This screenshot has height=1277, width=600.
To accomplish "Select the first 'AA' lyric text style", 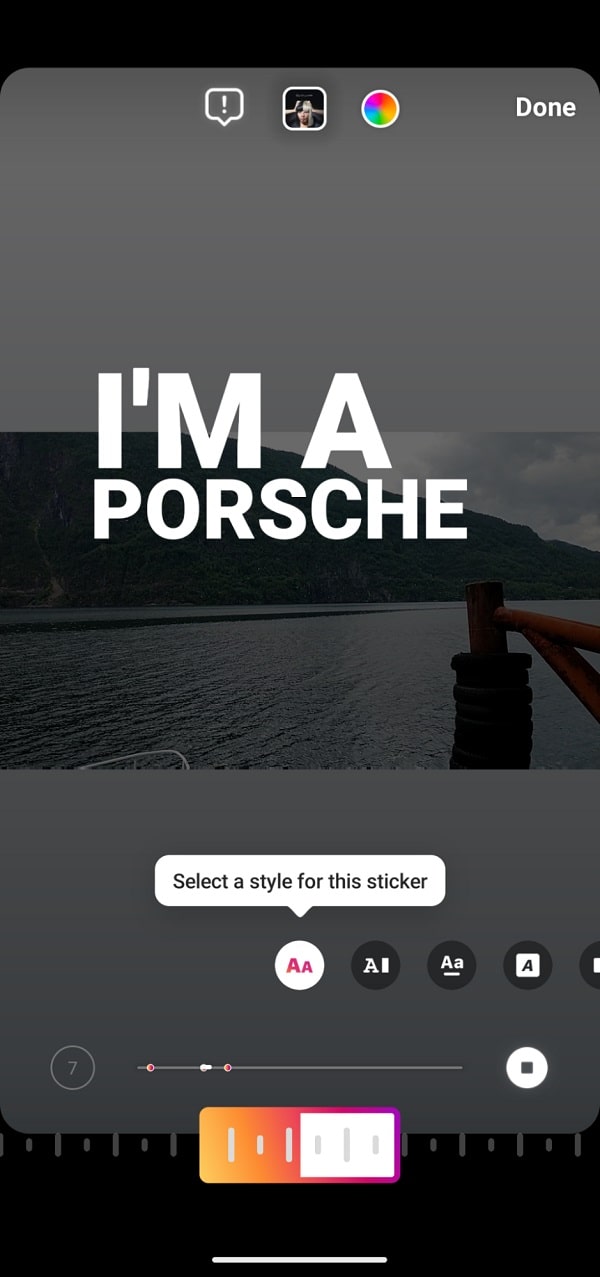I will coord(300,966).
